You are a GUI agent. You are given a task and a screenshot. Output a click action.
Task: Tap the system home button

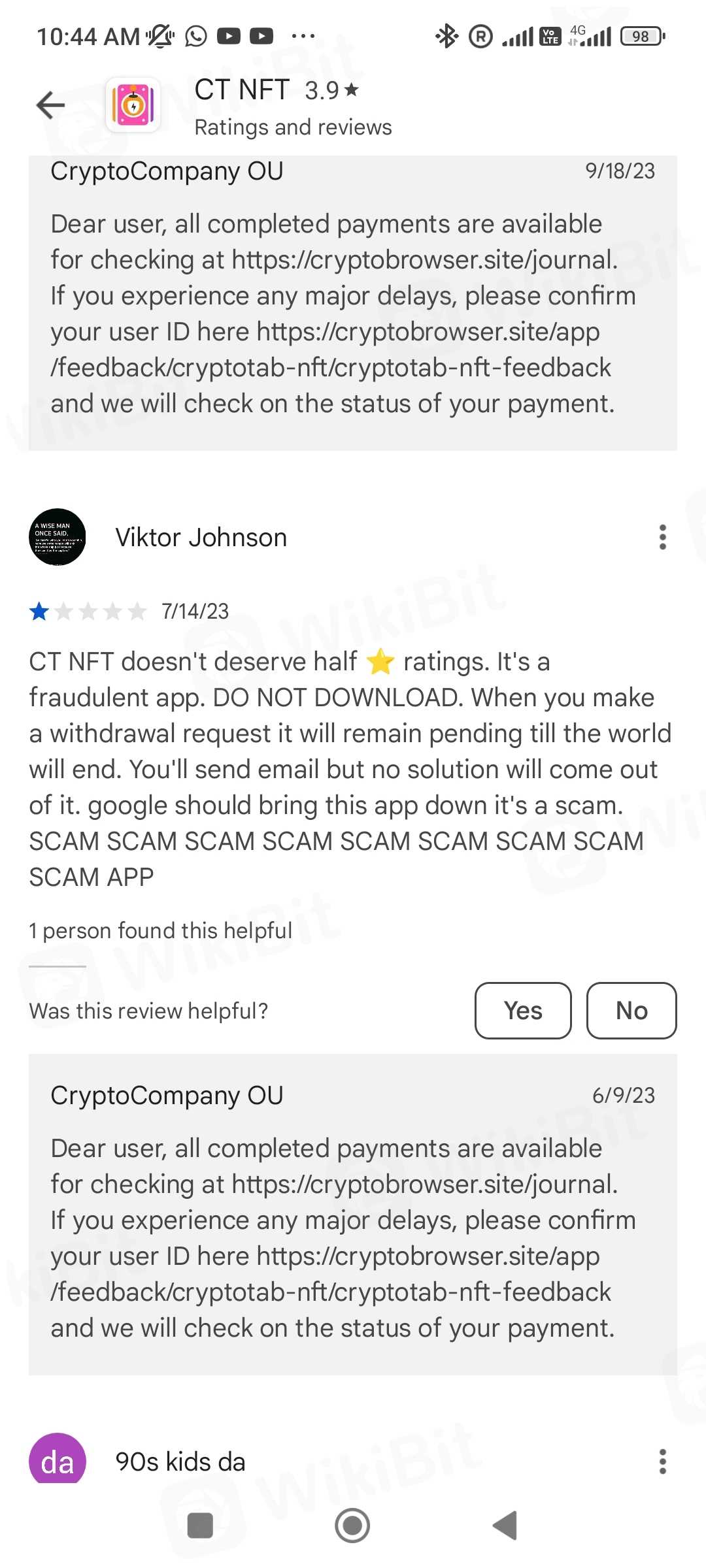click(352, 1526)
